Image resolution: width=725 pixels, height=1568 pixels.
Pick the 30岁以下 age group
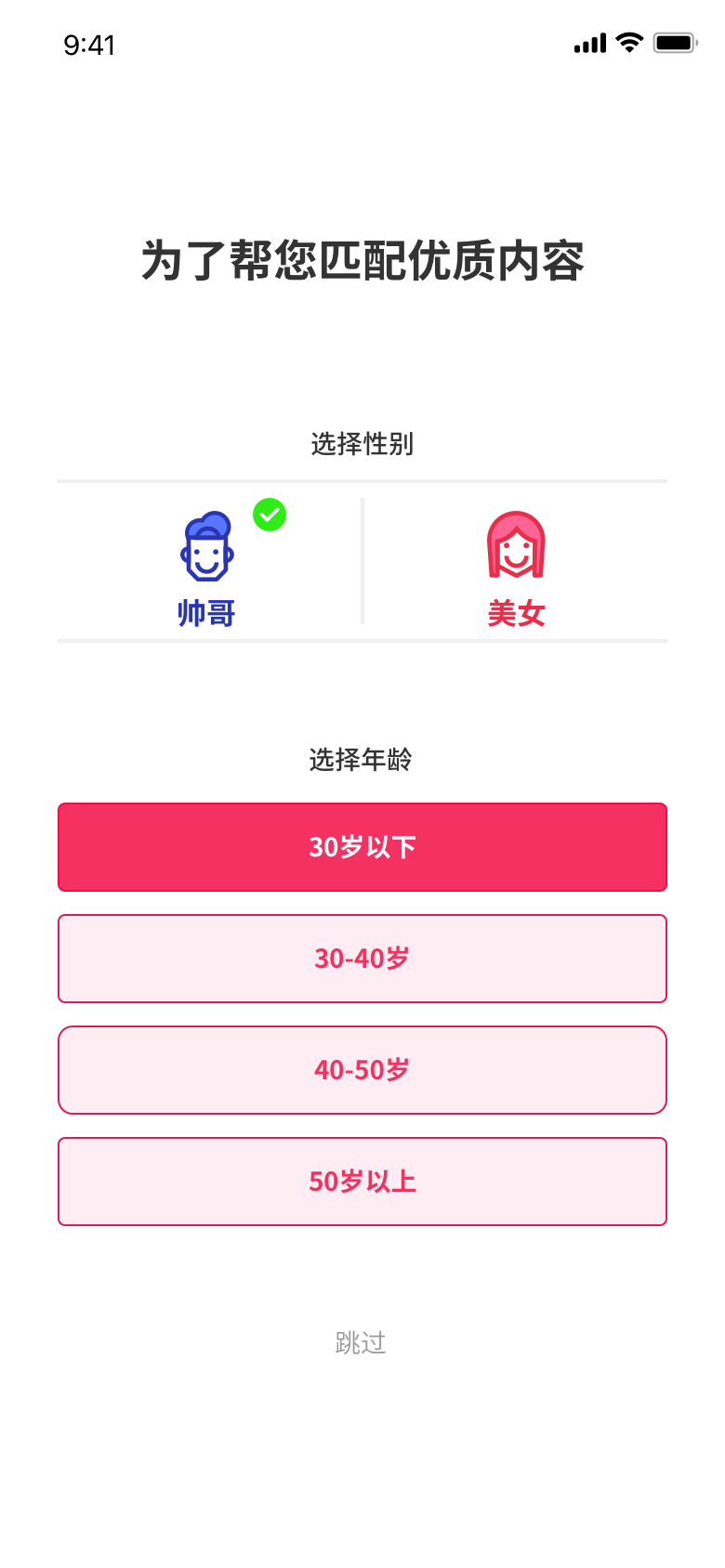tap(362, 847)
